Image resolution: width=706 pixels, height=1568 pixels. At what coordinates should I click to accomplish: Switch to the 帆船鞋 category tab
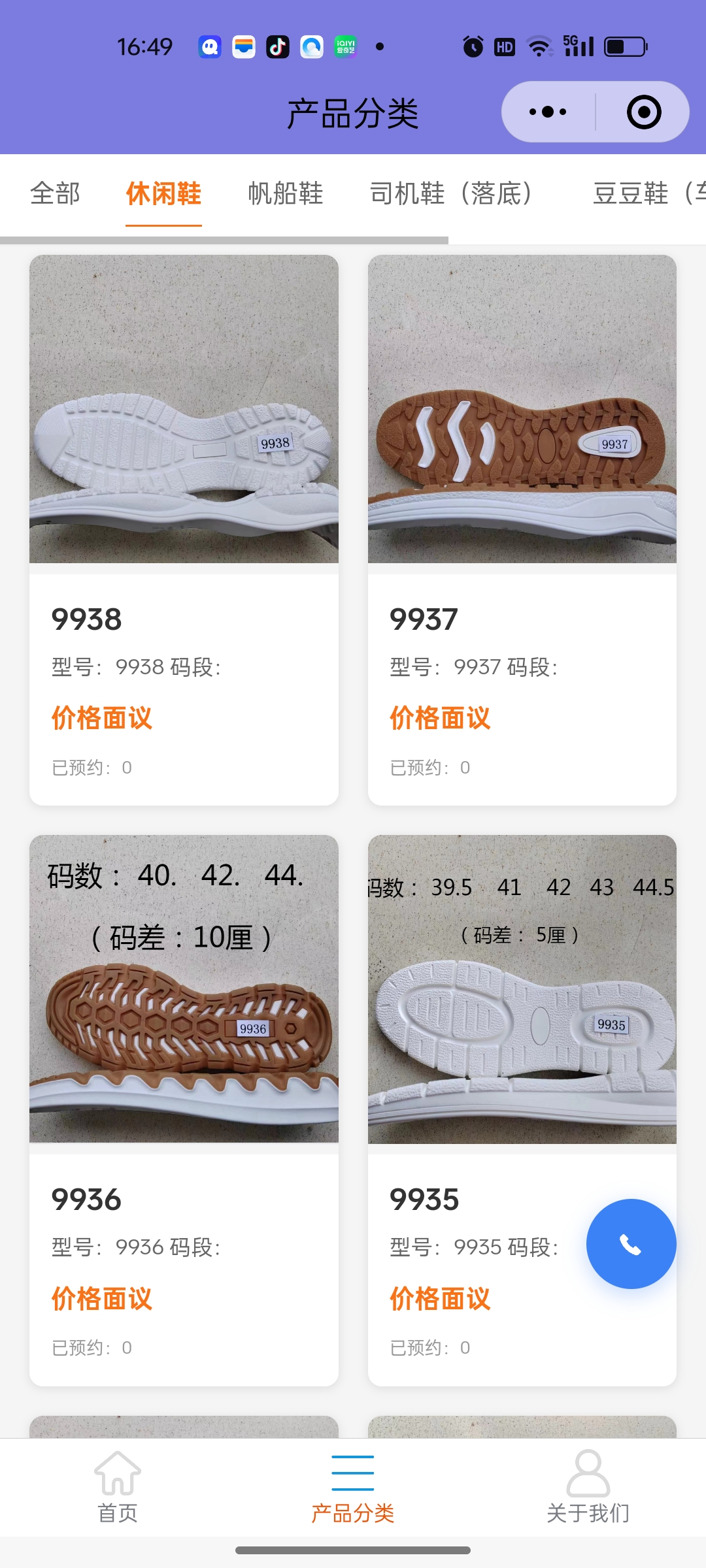click(x=286, y=193)
